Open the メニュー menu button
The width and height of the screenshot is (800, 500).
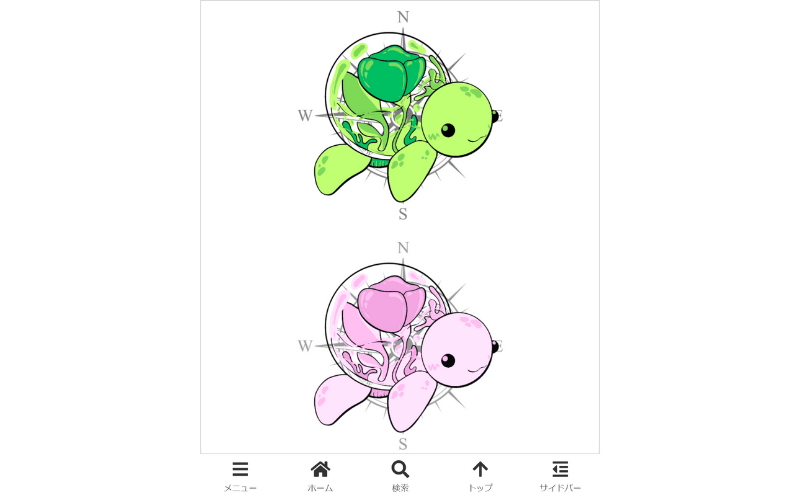pyautogui.click(x=240, y=475)
